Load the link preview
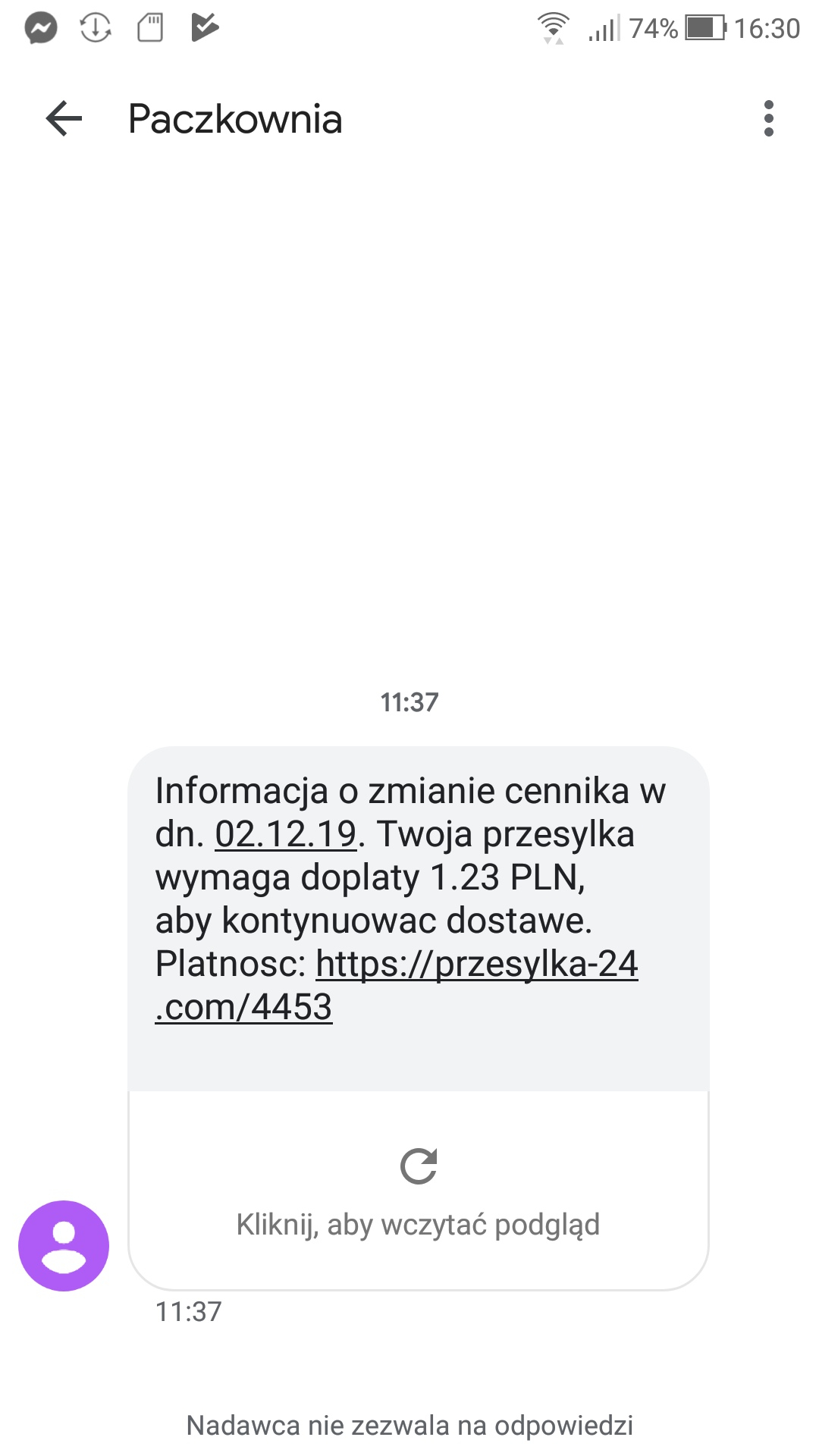This screenshot has height=1456, width=819. pos(418,1191)
